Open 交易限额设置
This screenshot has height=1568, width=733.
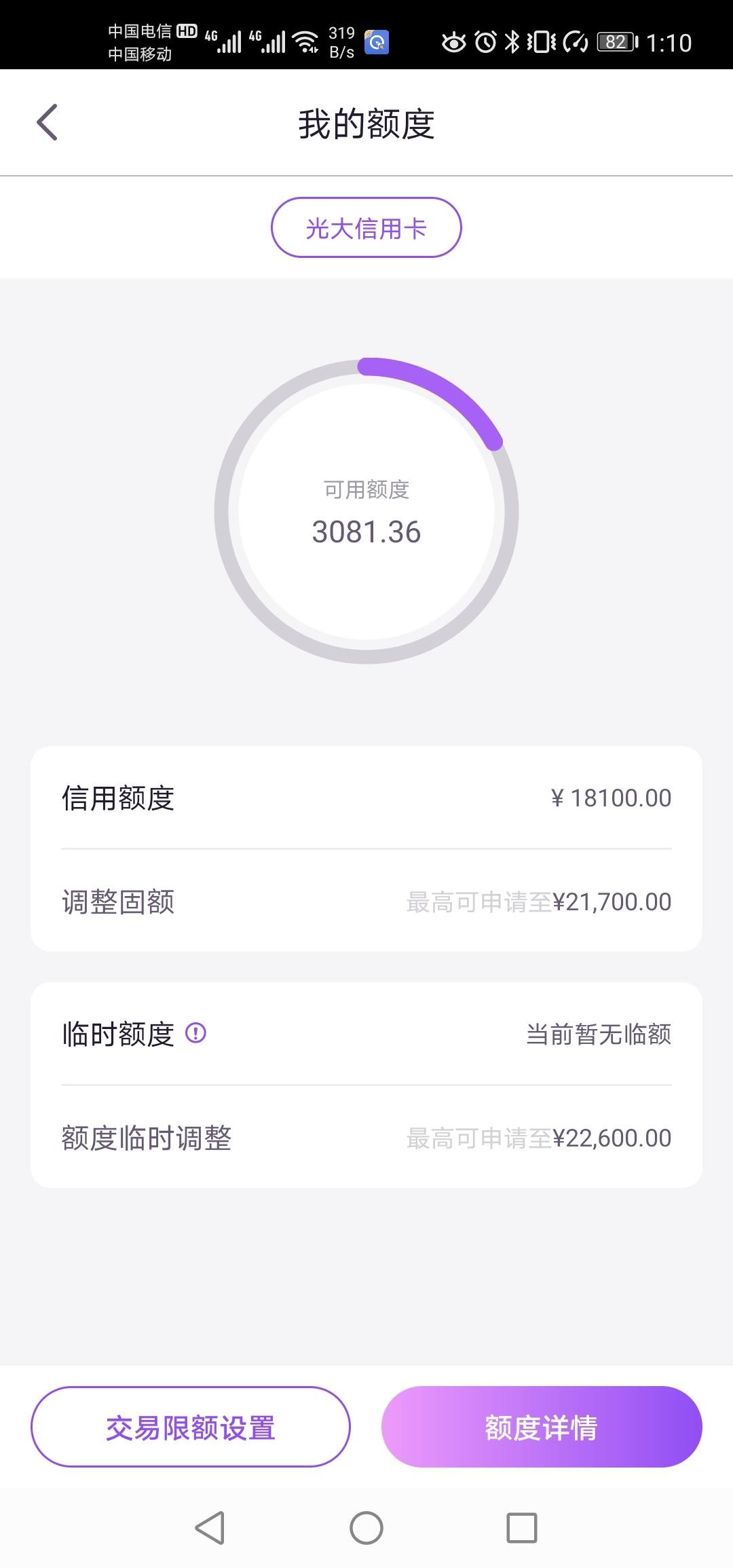pos(191,1427)
